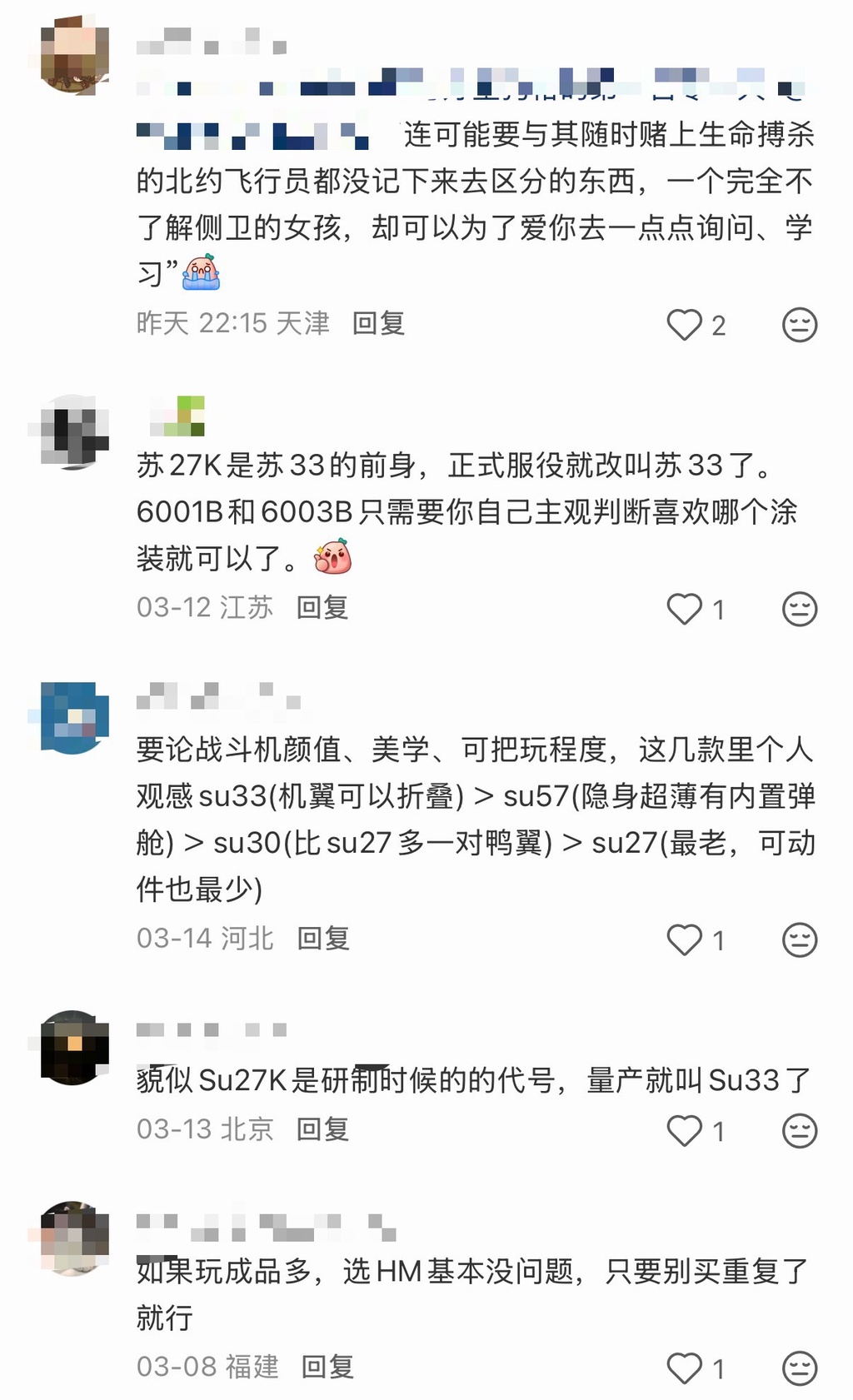Reply to the 昨天 22:15 天津 comment
Screen dimensions: 853x1400
coord(378,323)
